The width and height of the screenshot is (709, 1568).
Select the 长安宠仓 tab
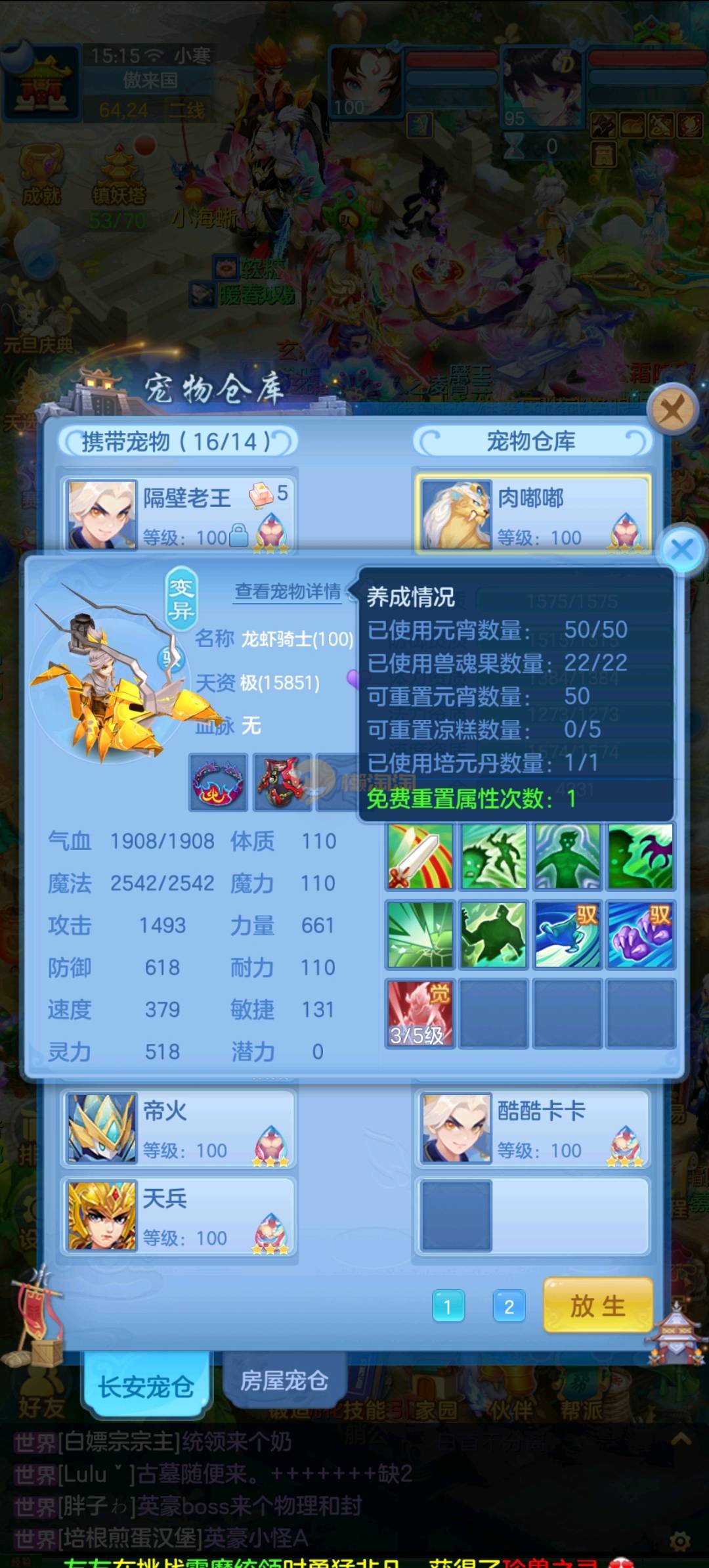click(146, 1386)
